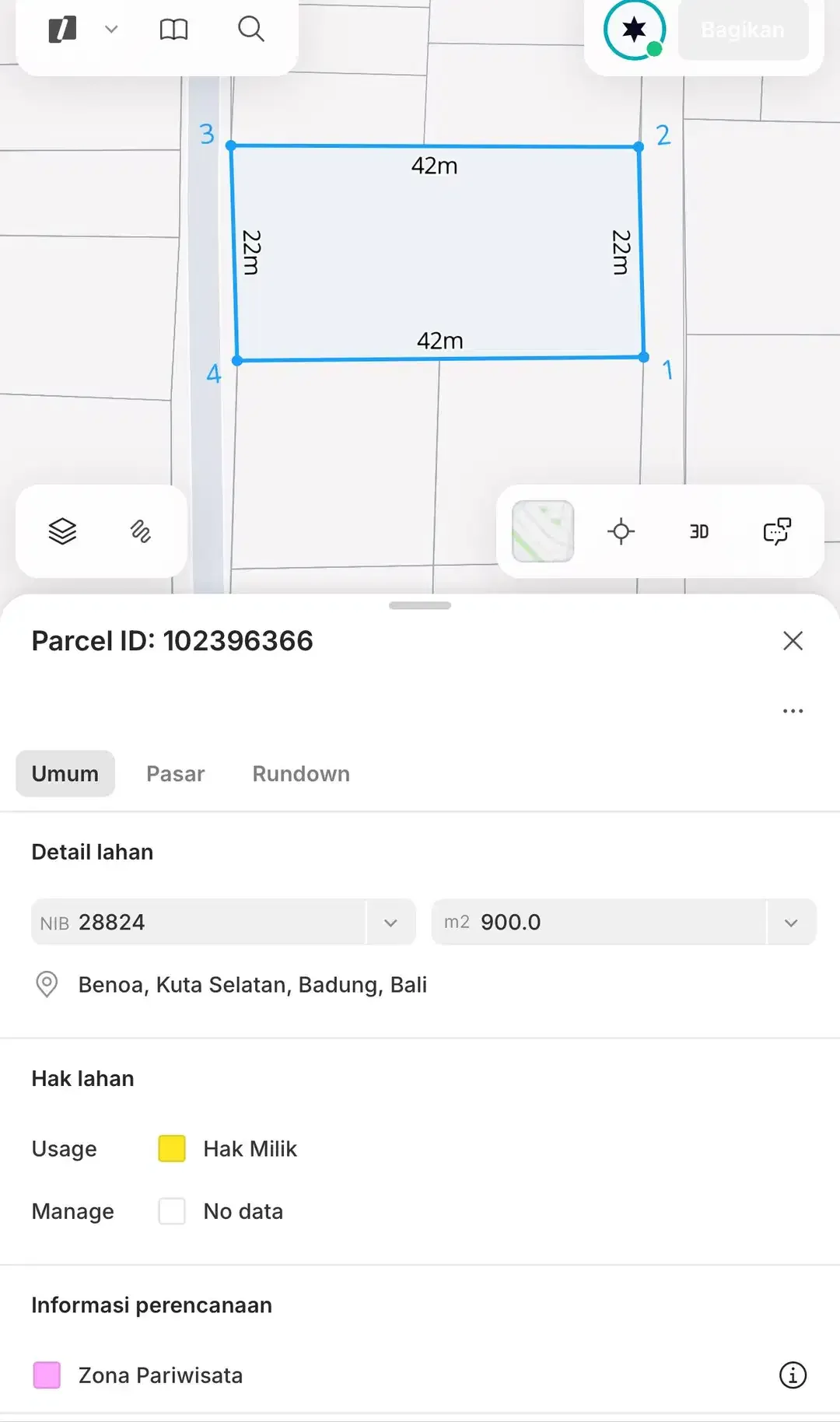The height and width of the screenshot is (1422, 840).
Task: Close the parcel details panel
Action: pos(793,641)
